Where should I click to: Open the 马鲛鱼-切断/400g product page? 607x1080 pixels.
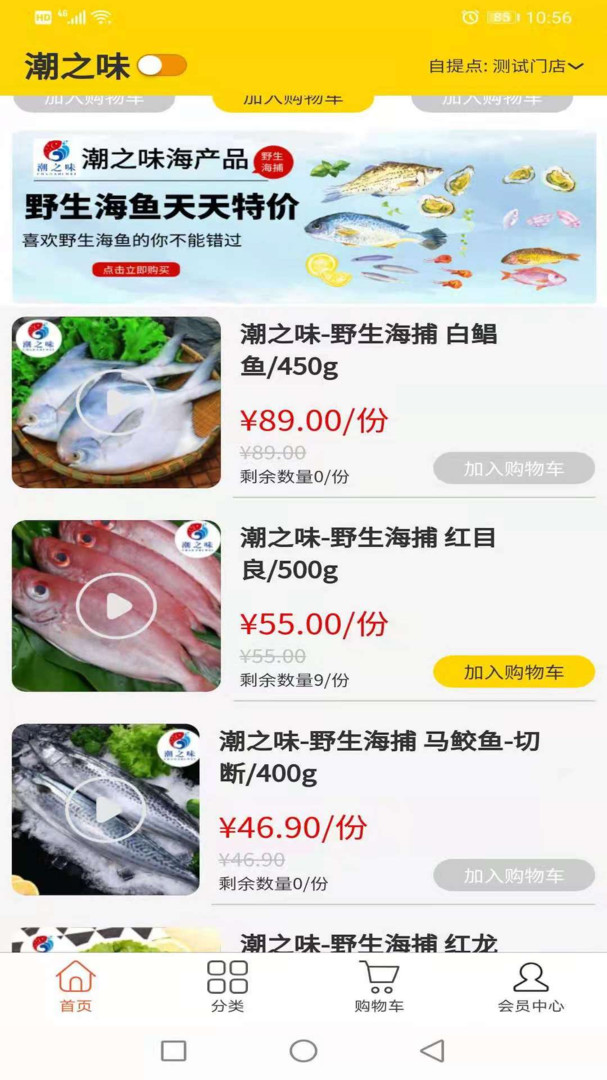tap(379, 758)
